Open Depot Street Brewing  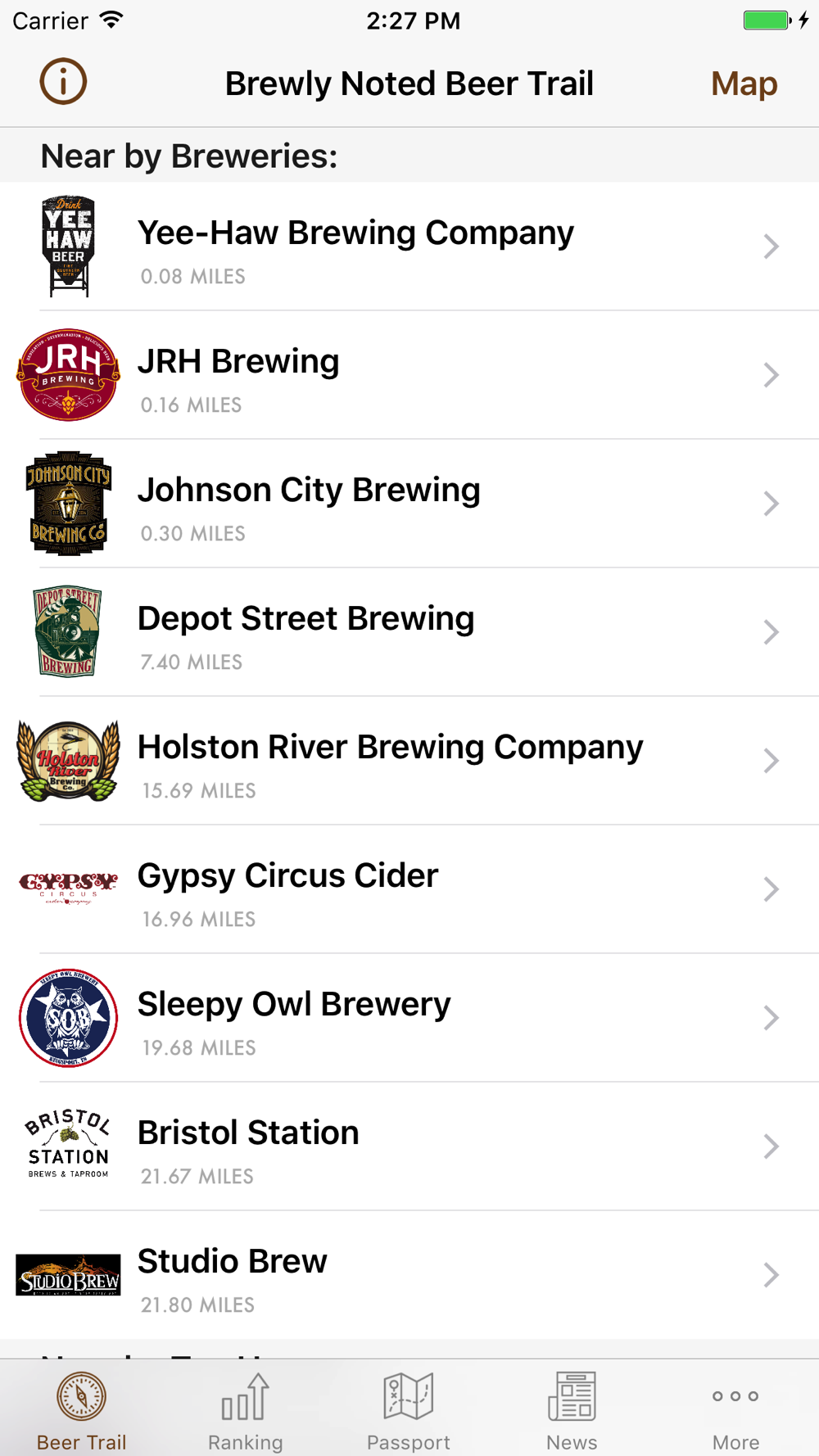coord(409,632)
